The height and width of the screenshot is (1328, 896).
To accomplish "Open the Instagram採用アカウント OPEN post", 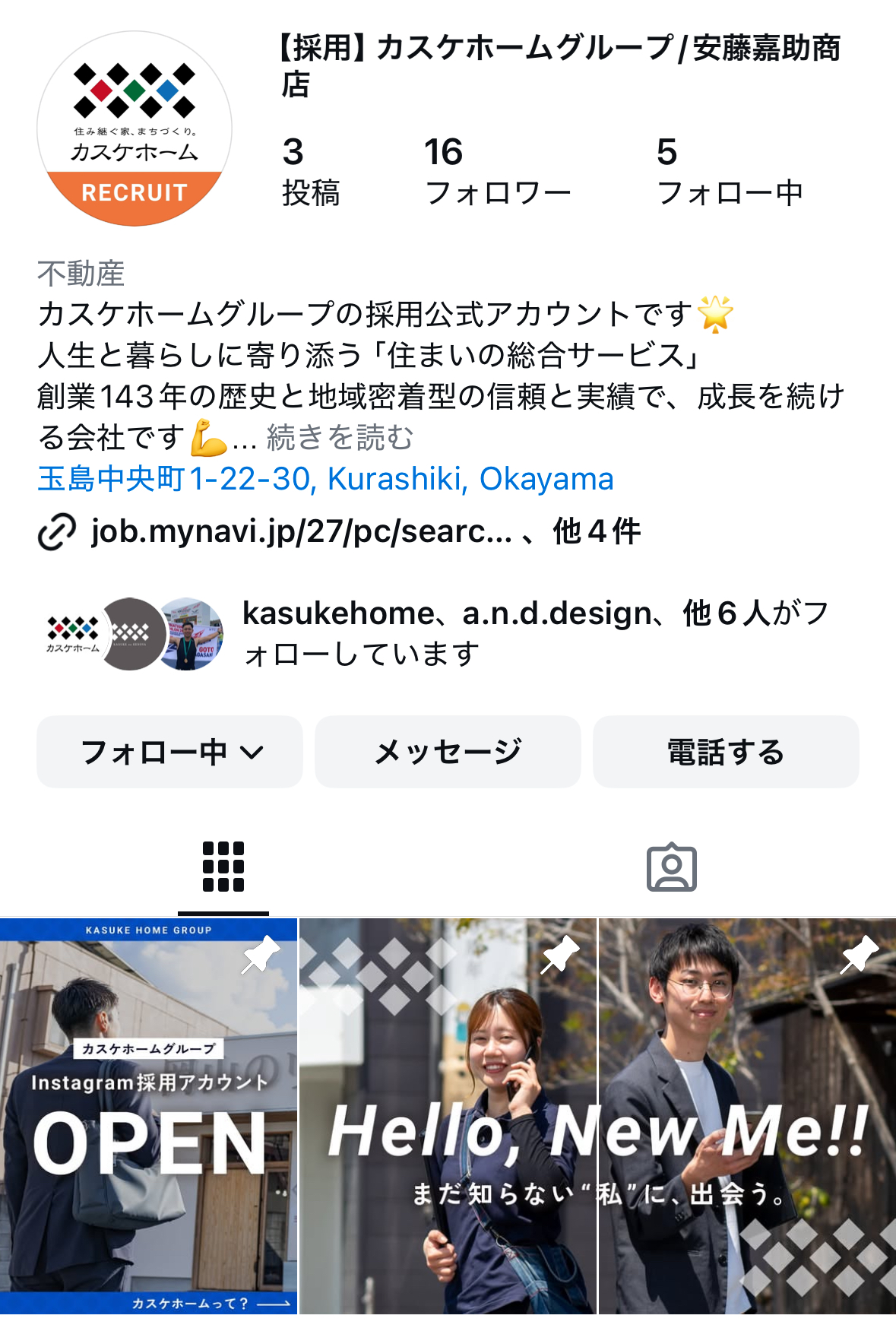I will point(148,1116).
